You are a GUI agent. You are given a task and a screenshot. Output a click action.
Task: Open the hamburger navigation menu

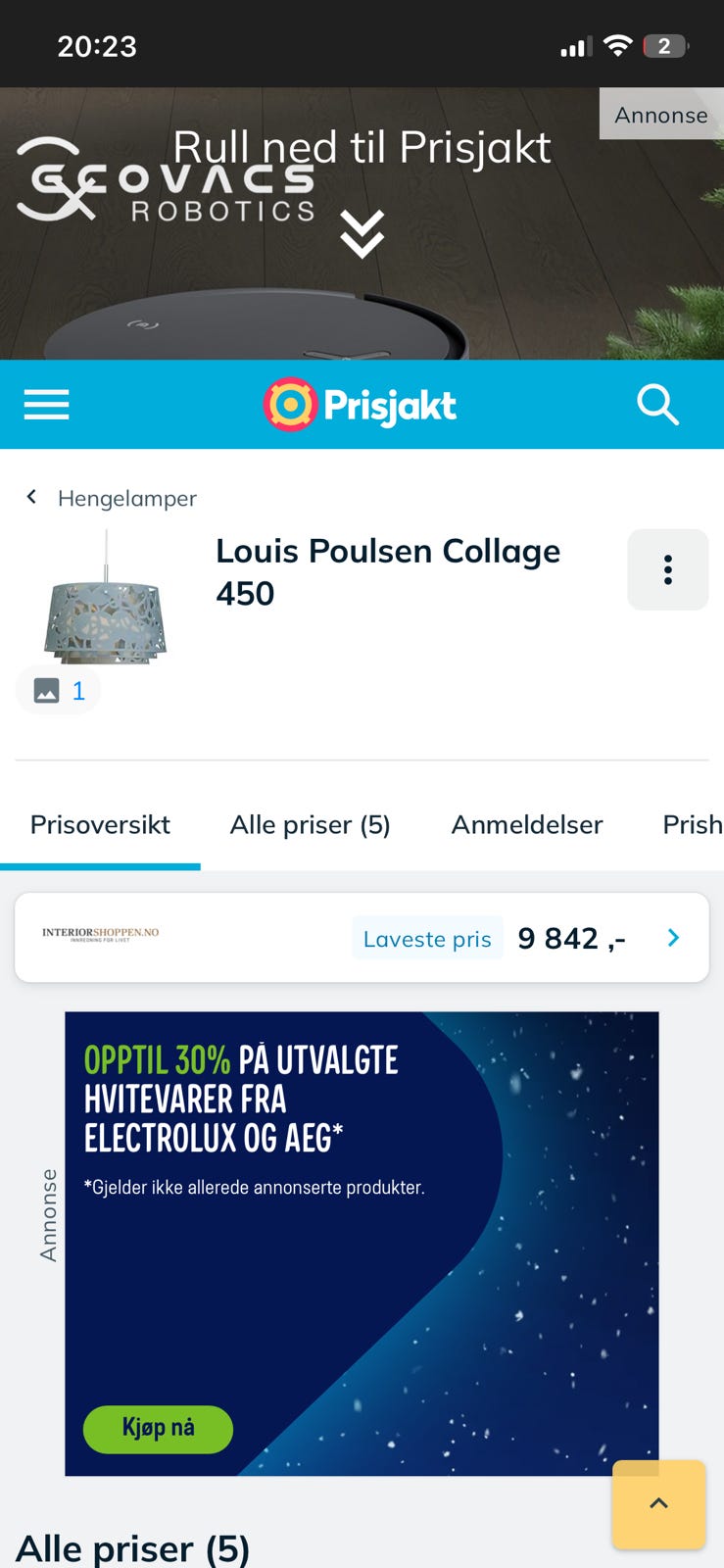45,404
